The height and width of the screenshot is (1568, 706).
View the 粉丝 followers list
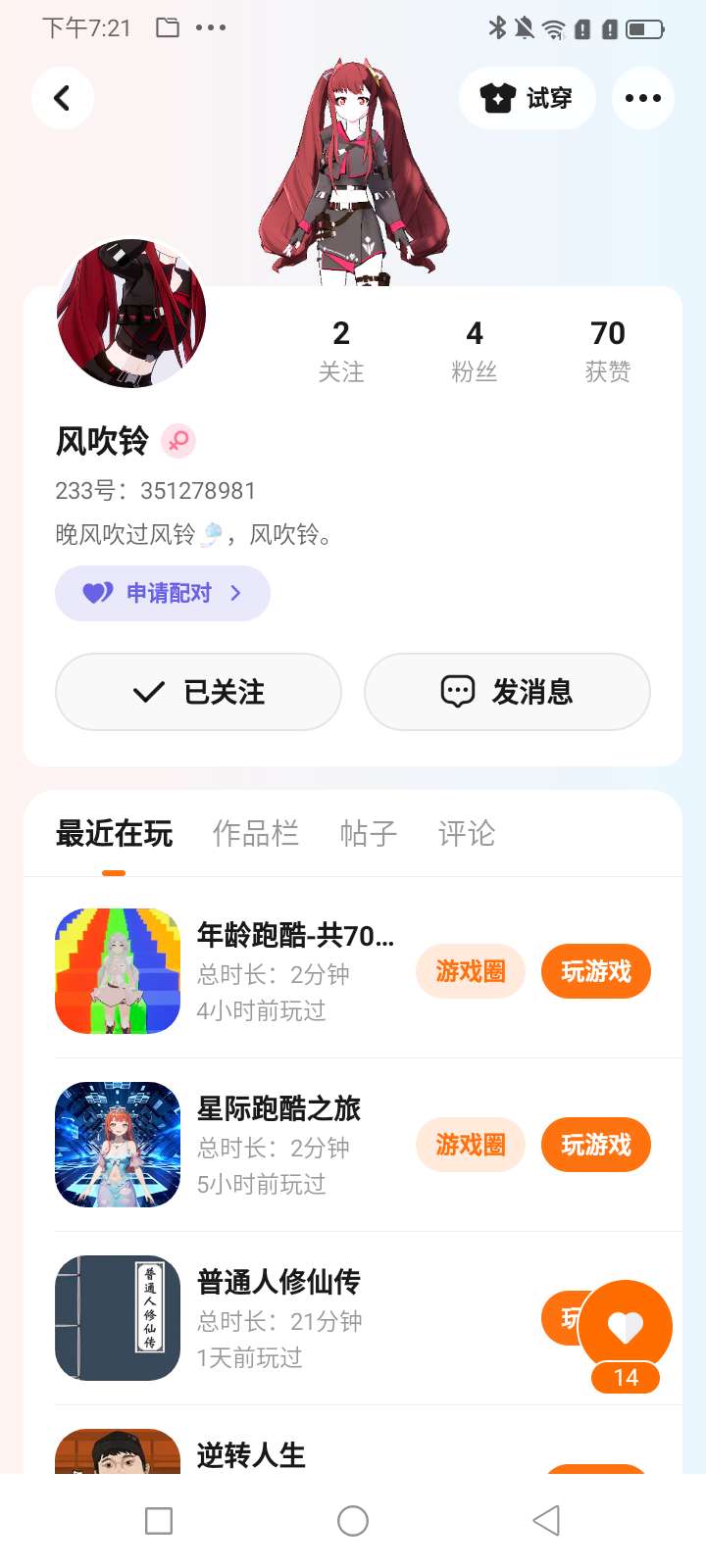coord(474,350)
